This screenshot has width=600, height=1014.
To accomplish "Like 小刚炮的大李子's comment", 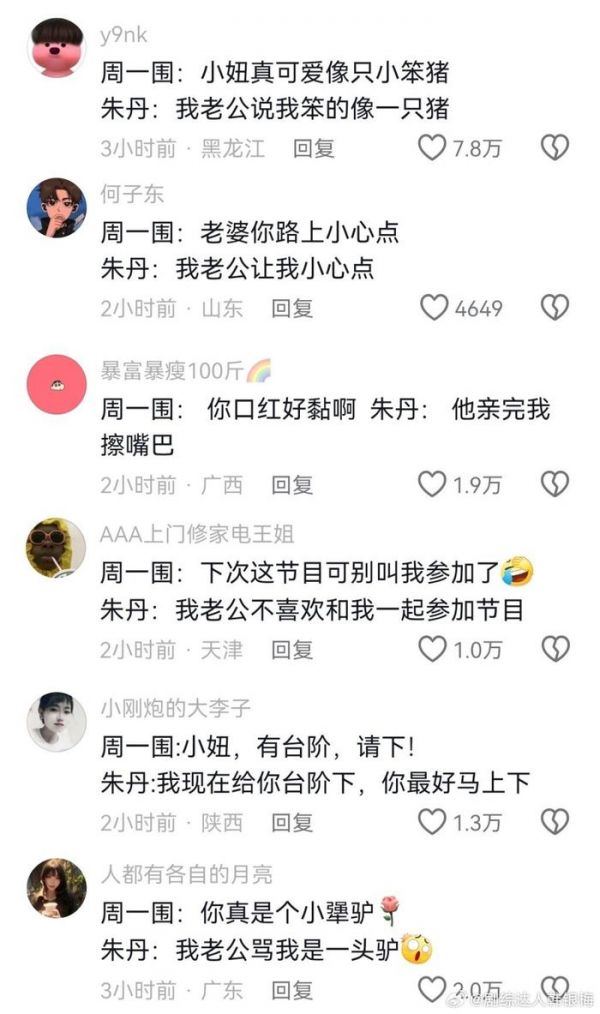I will [x=432, y=822].
